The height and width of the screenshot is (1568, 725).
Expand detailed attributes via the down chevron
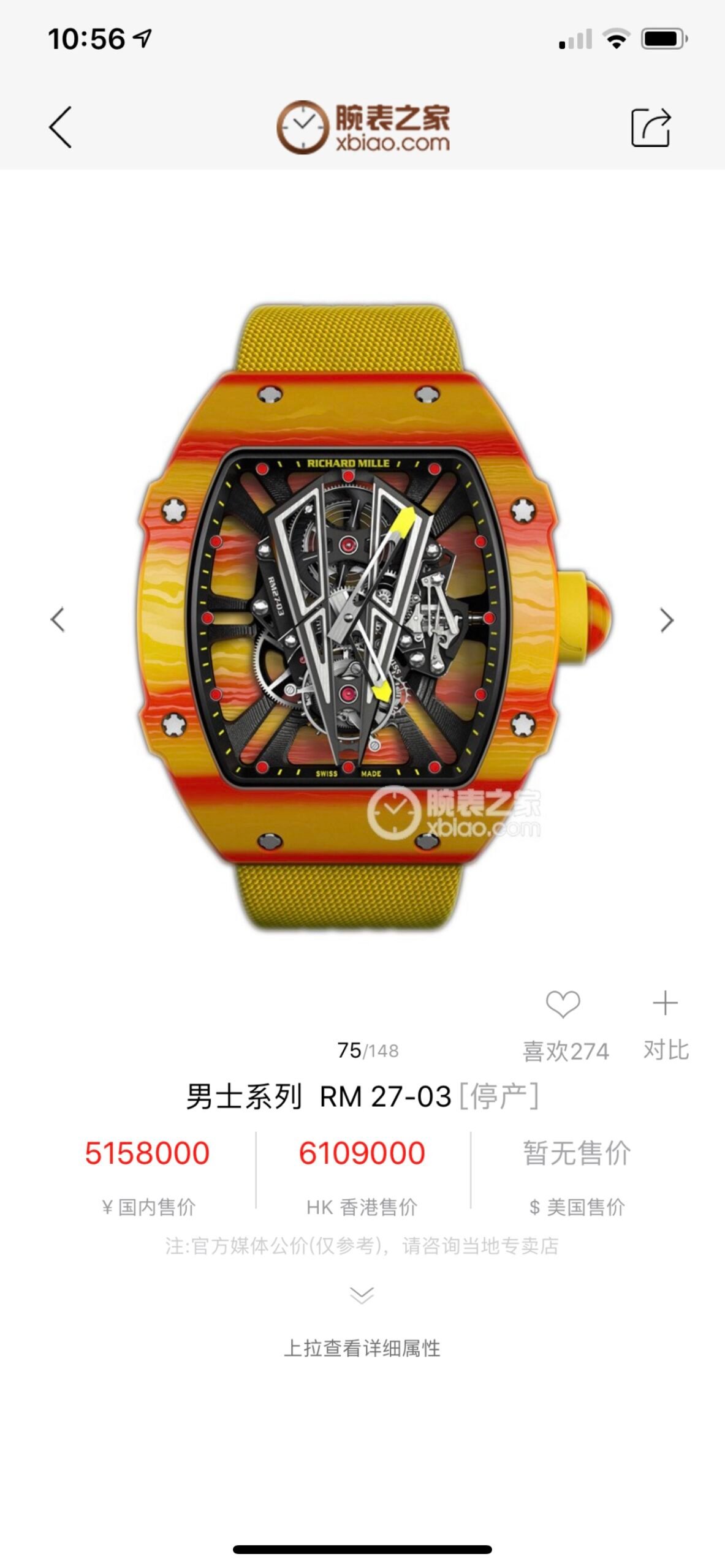tap(362, 1295)
